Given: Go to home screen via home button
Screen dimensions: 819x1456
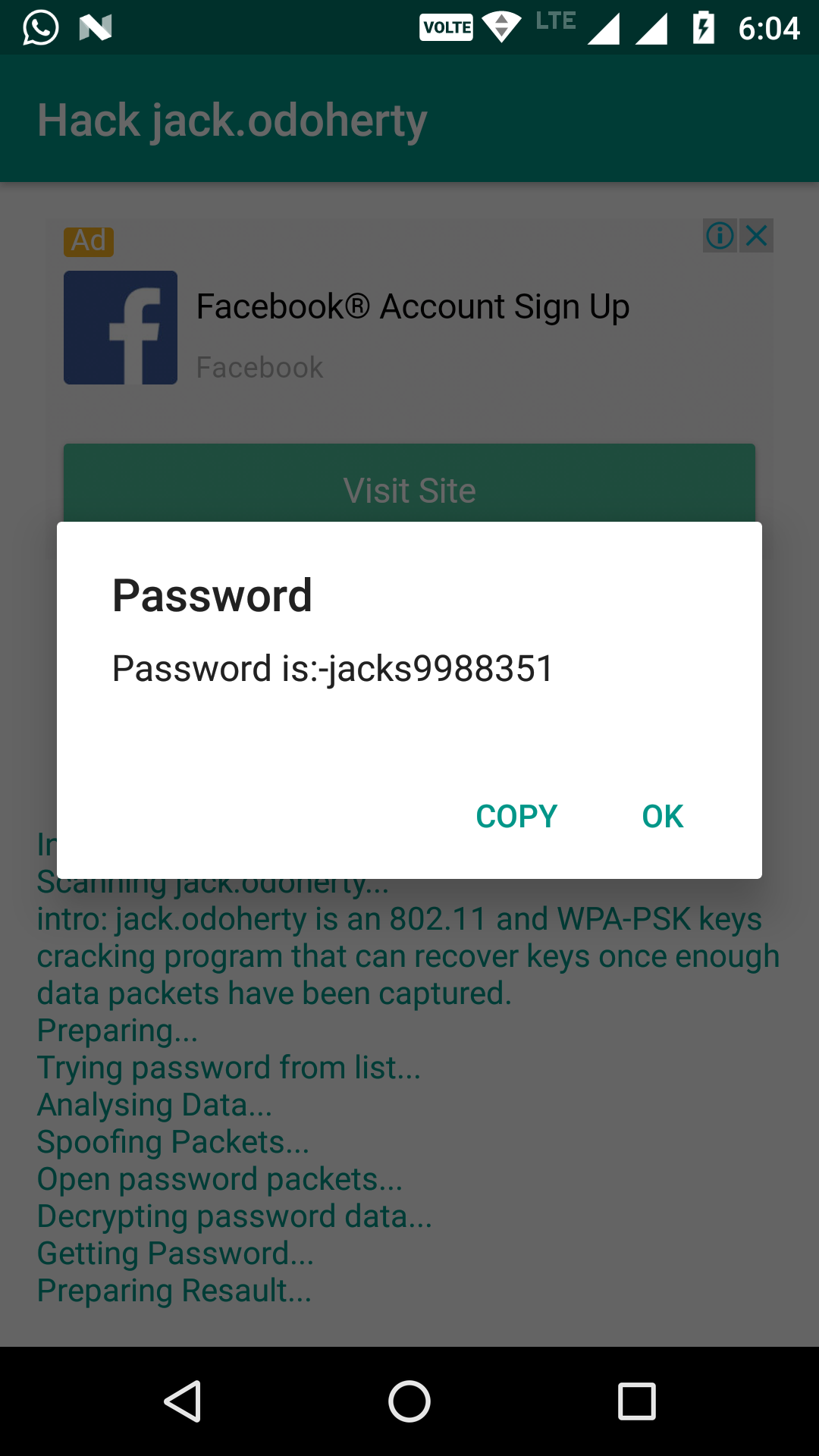Looking at the screenshot, I should tap(409, 1401).
